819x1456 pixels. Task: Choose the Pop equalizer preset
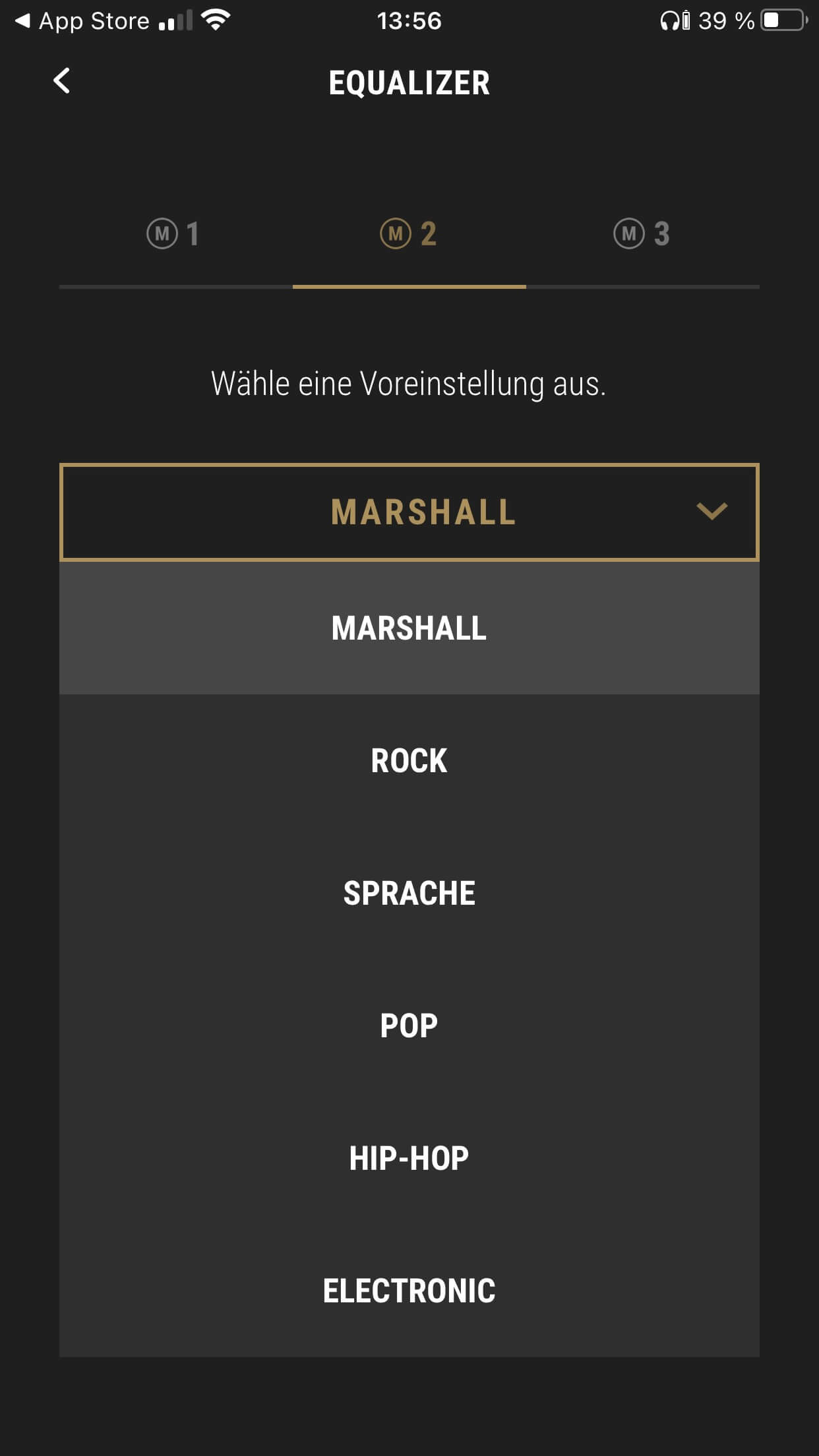click(409, 1025)
